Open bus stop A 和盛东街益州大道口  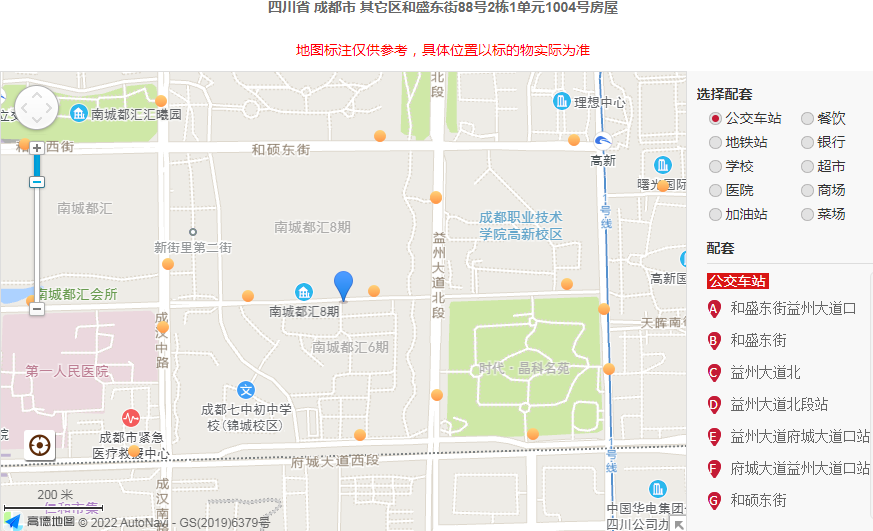pos(792,309)
